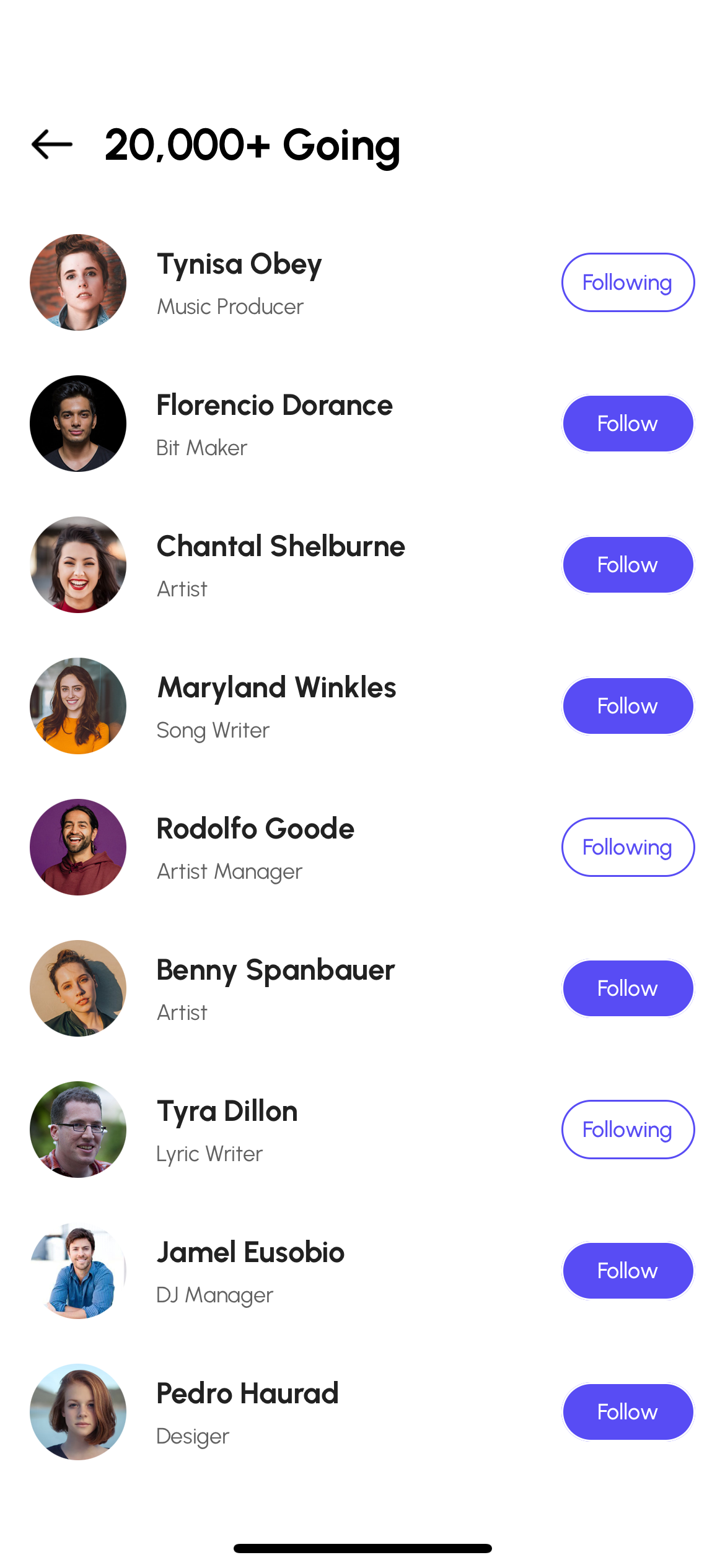Follow Maryland Winkles
The image size is (725, 1568).
pos(627,706)
